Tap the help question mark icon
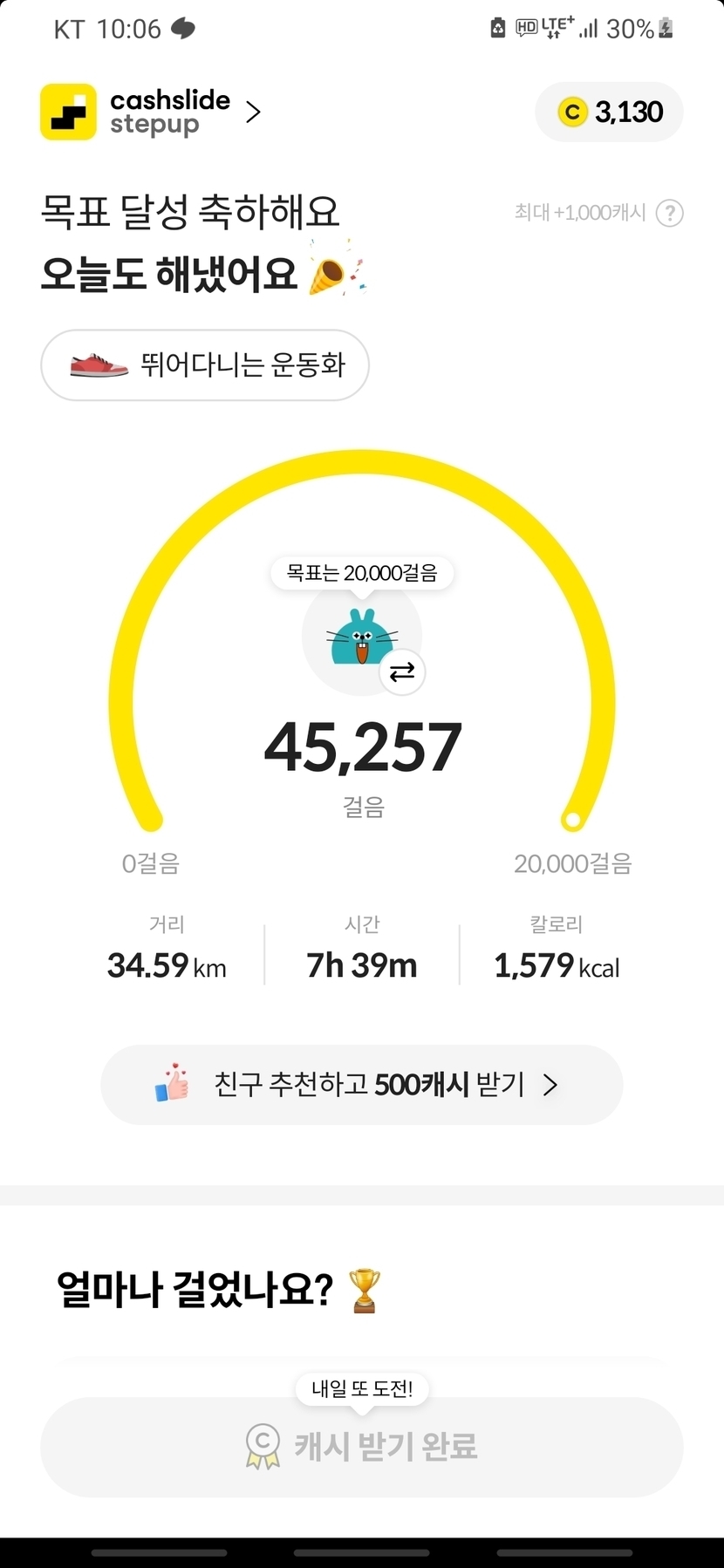 669,213
